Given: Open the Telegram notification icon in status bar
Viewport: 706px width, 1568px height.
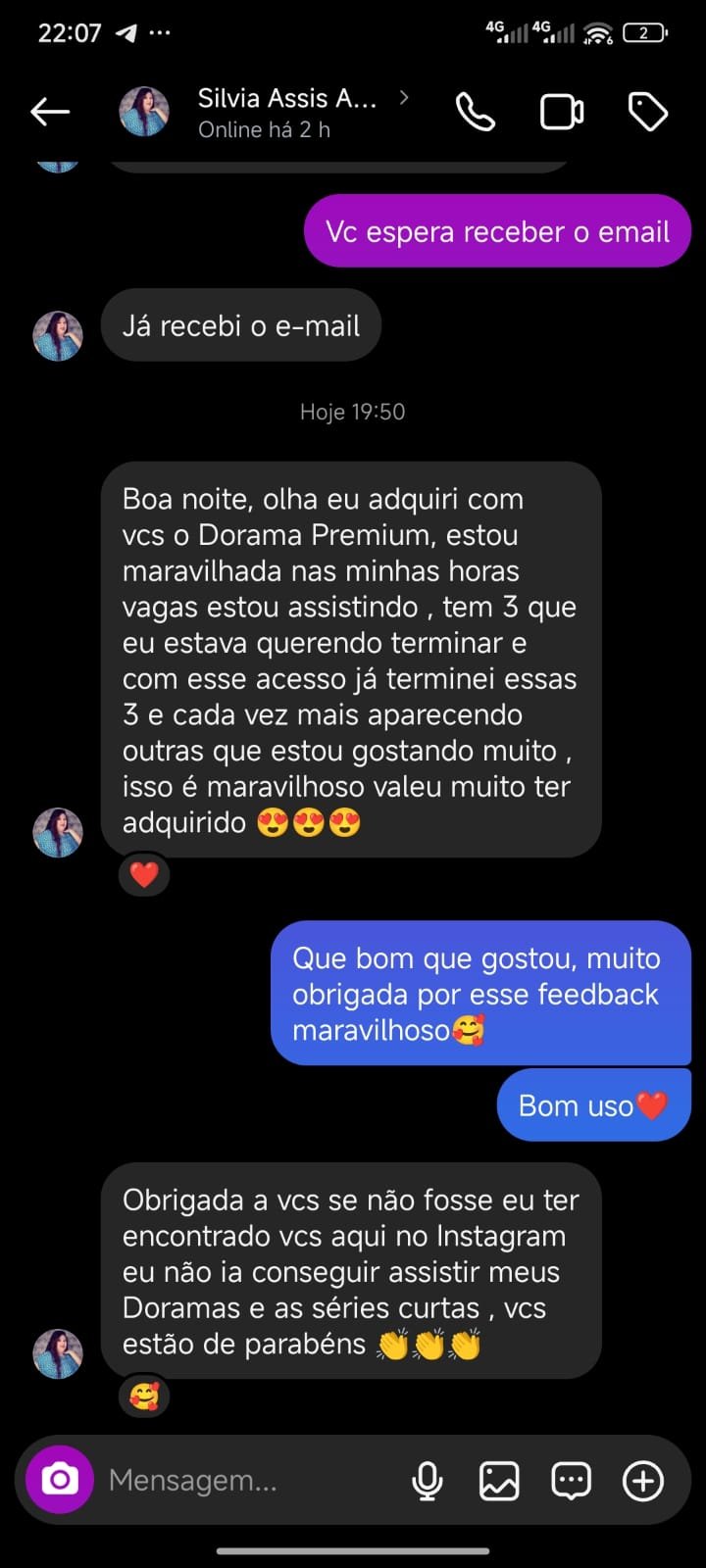Looking at the screenshot, I should point(126,31).
